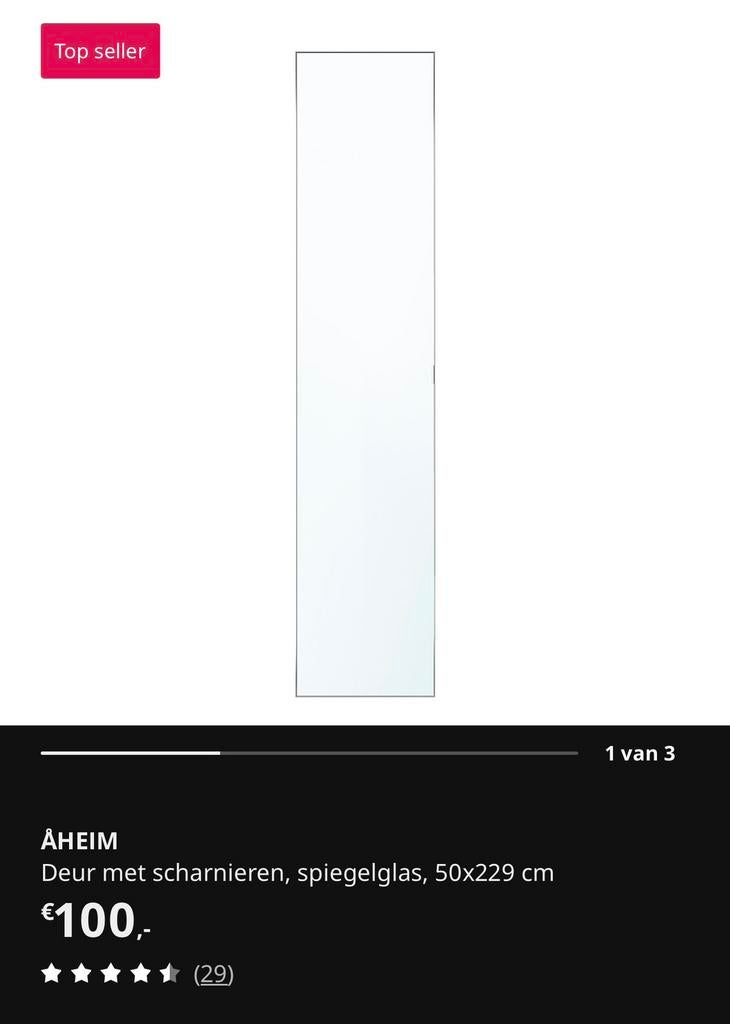The width and height of the screenshot is (730, 1024).
Task: Select the product description text
Action: [297, 872]
